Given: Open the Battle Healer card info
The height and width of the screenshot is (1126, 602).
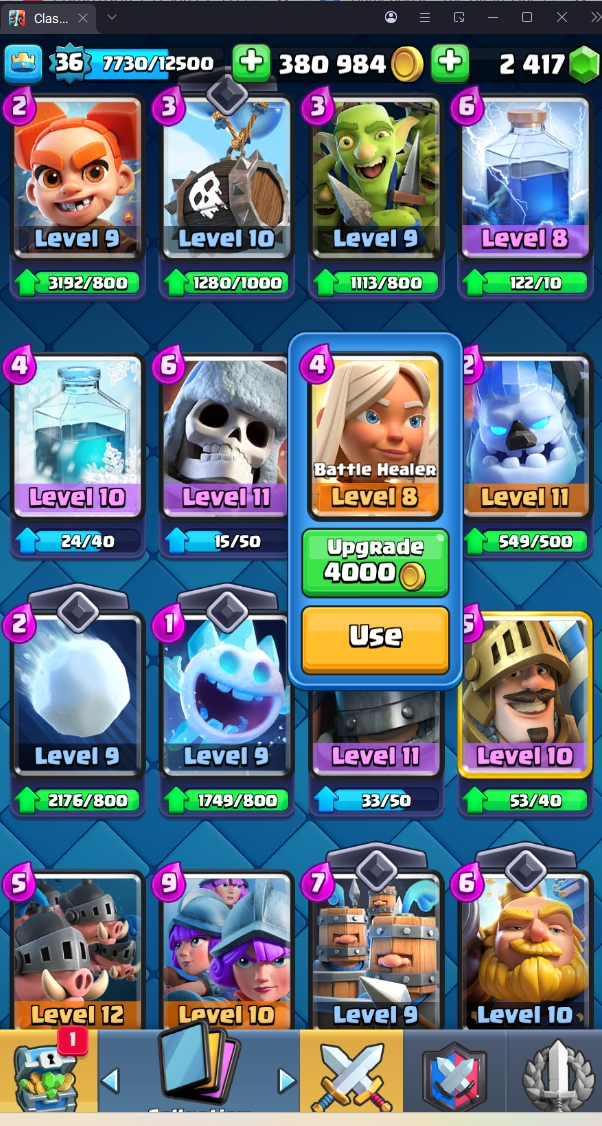Looking at the screenshot, I should [x=375, y=435].
